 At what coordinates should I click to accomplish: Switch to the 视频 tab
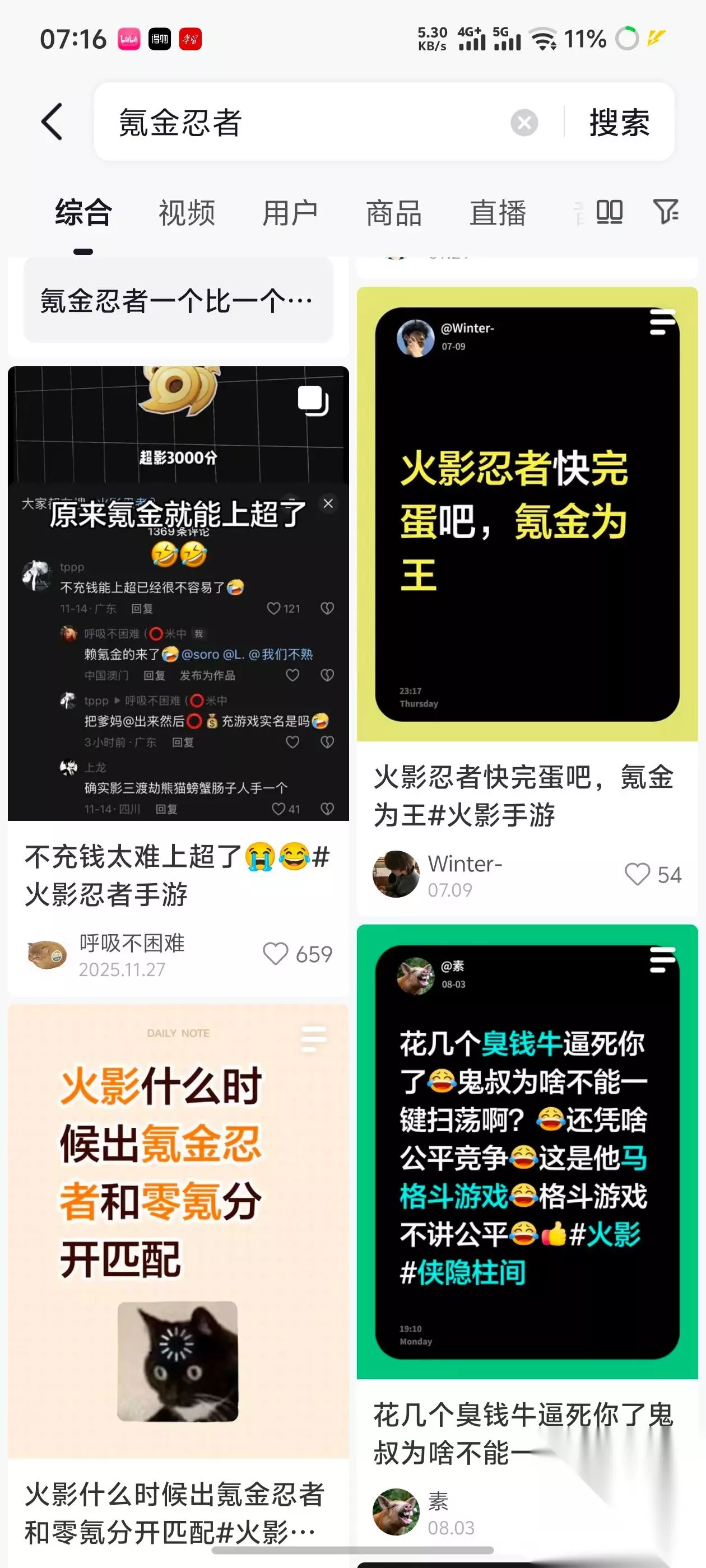[187, 213]
